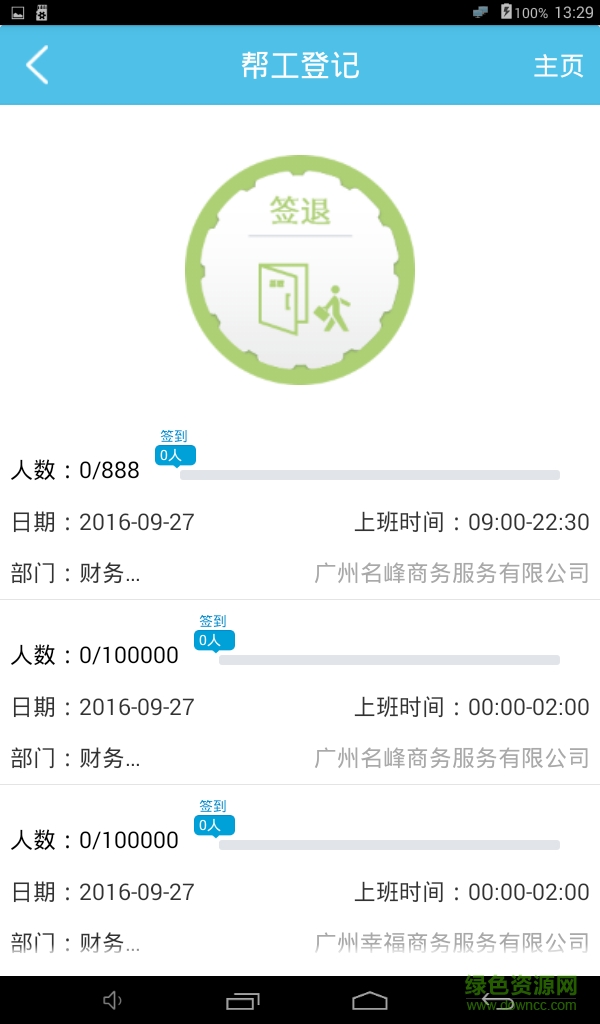This screenshot has width=600, height=1024.
Task: Open the recent apps overview
Action: click(243, 1000)
